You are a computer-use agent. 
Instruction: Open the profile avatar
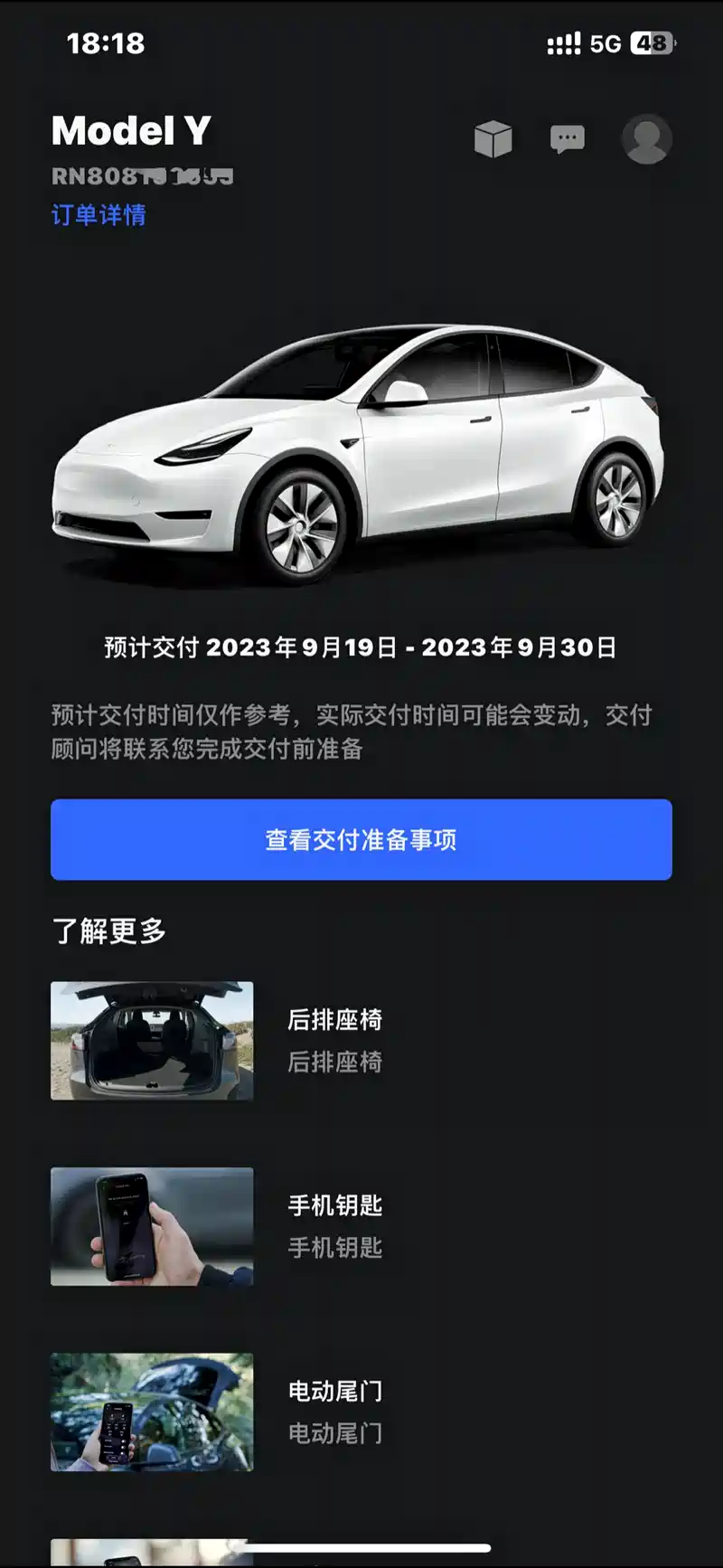pyautogui.click(x=646, y=139)
